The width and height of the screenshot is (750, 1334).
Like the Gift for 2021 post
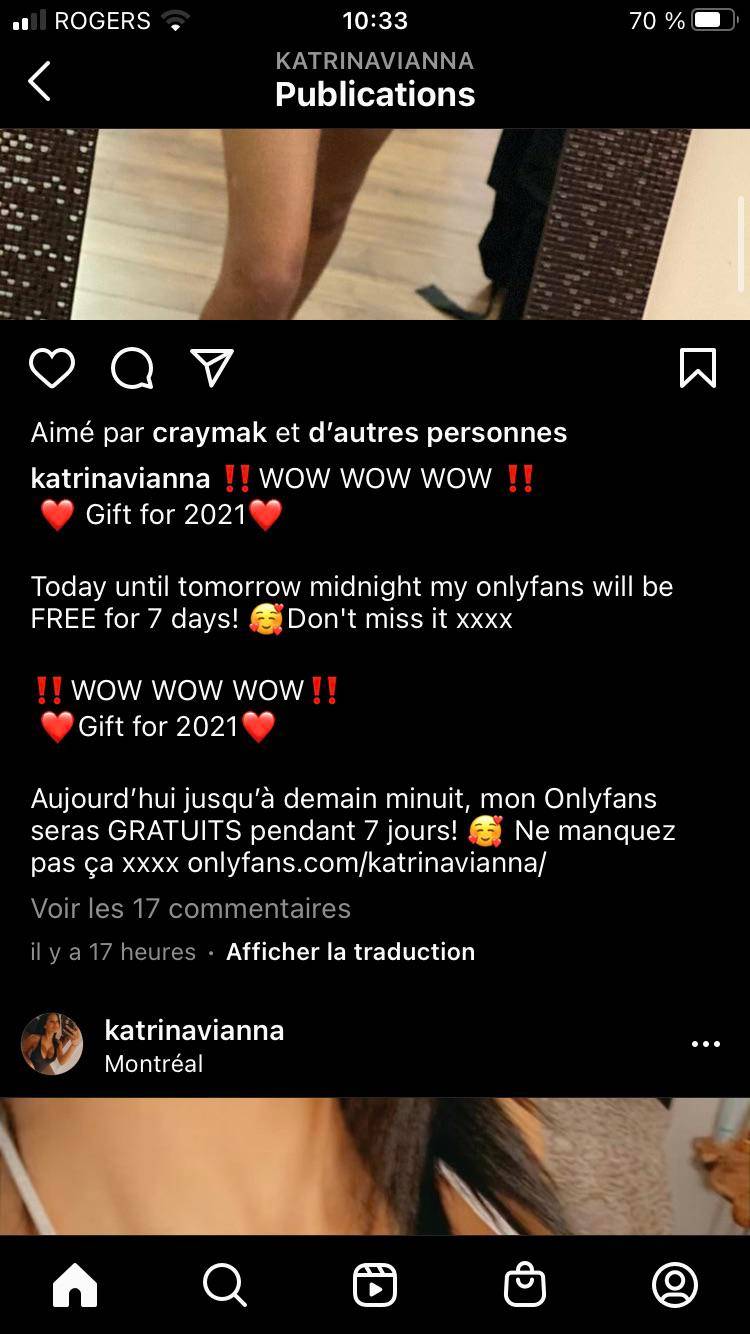[x=52, y=368]
